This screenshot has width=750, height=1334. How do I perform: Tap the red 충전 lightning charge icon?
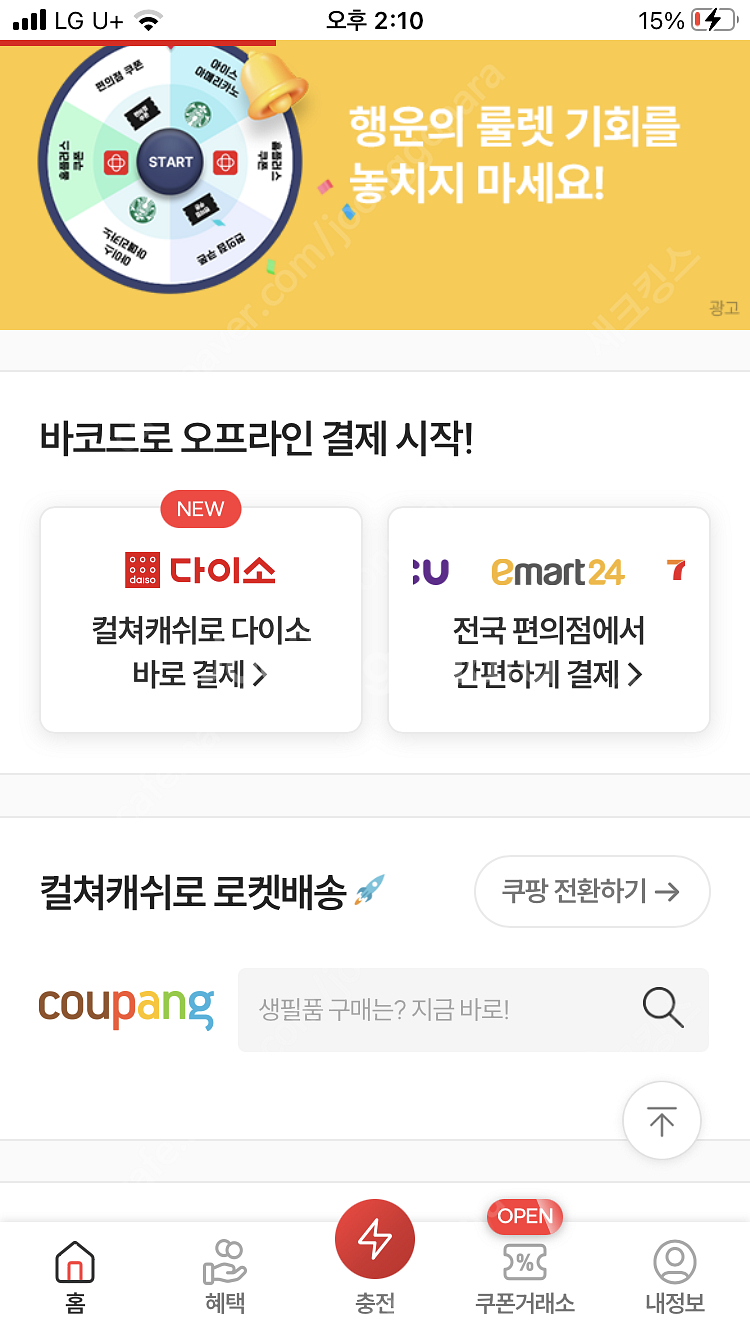(x=374, y=1238)
